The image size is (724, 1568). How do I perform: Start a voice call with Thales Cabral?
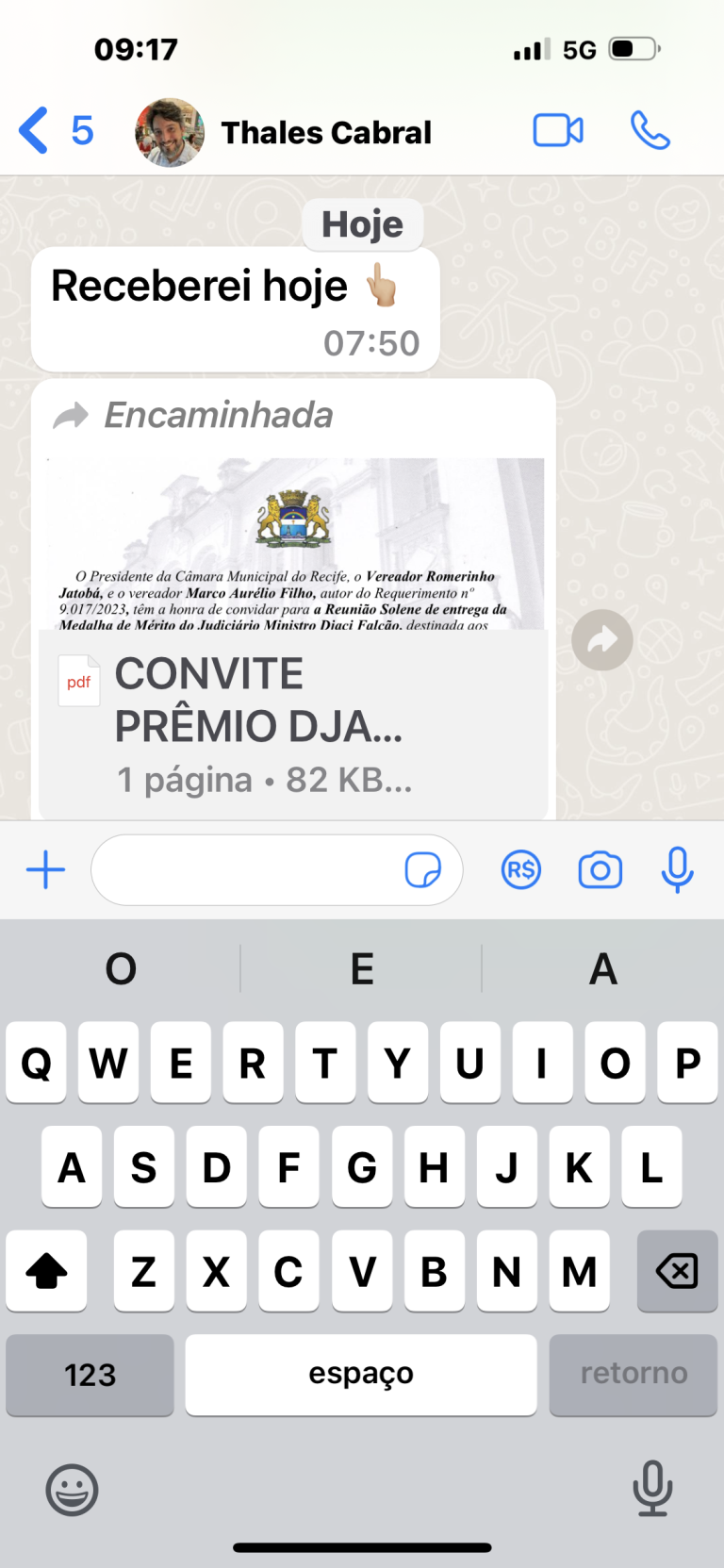point(650,130)
